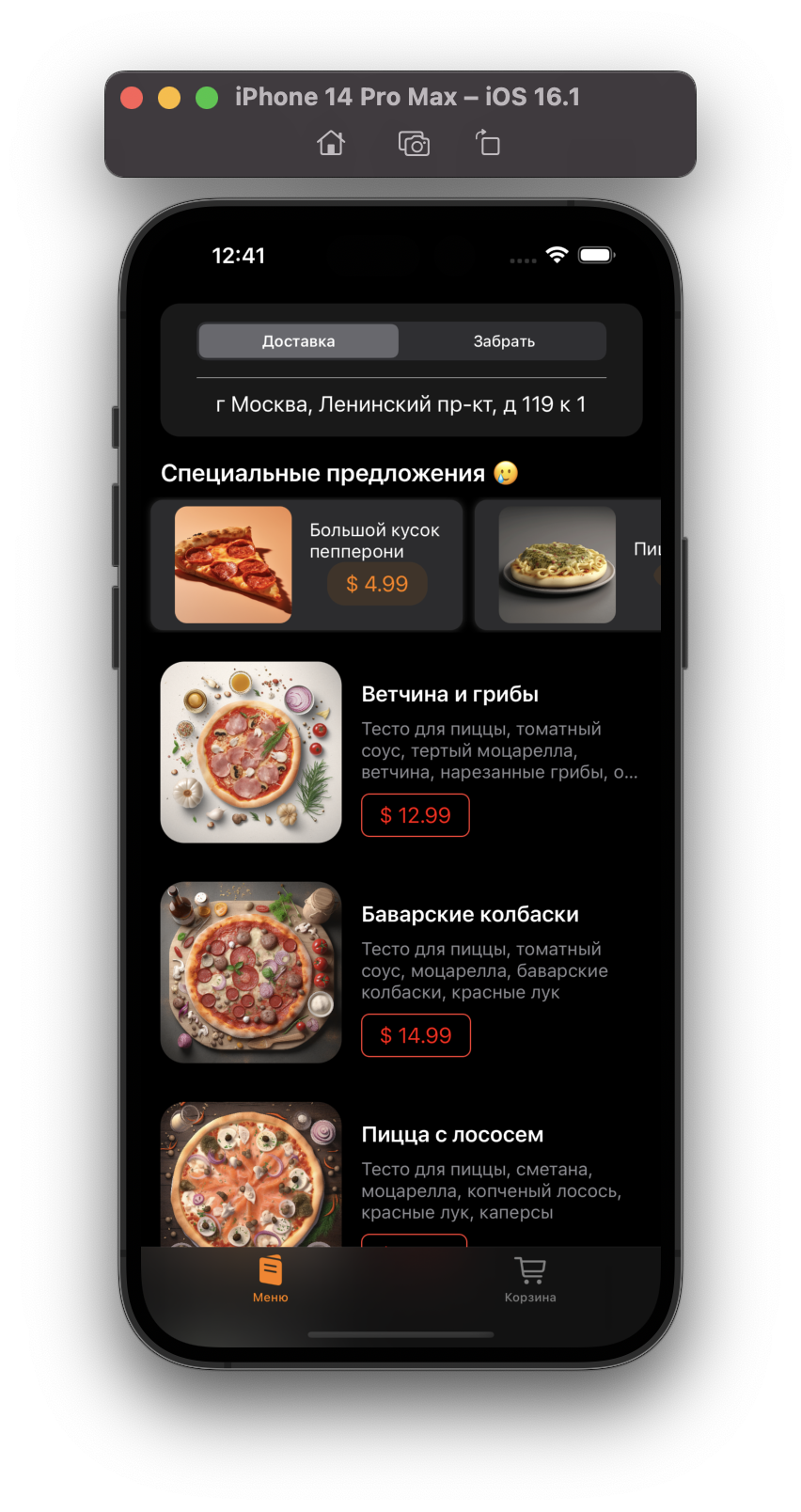Open the second special offer card
Screen dimensions: 801x1512
(x=568, y=565)
